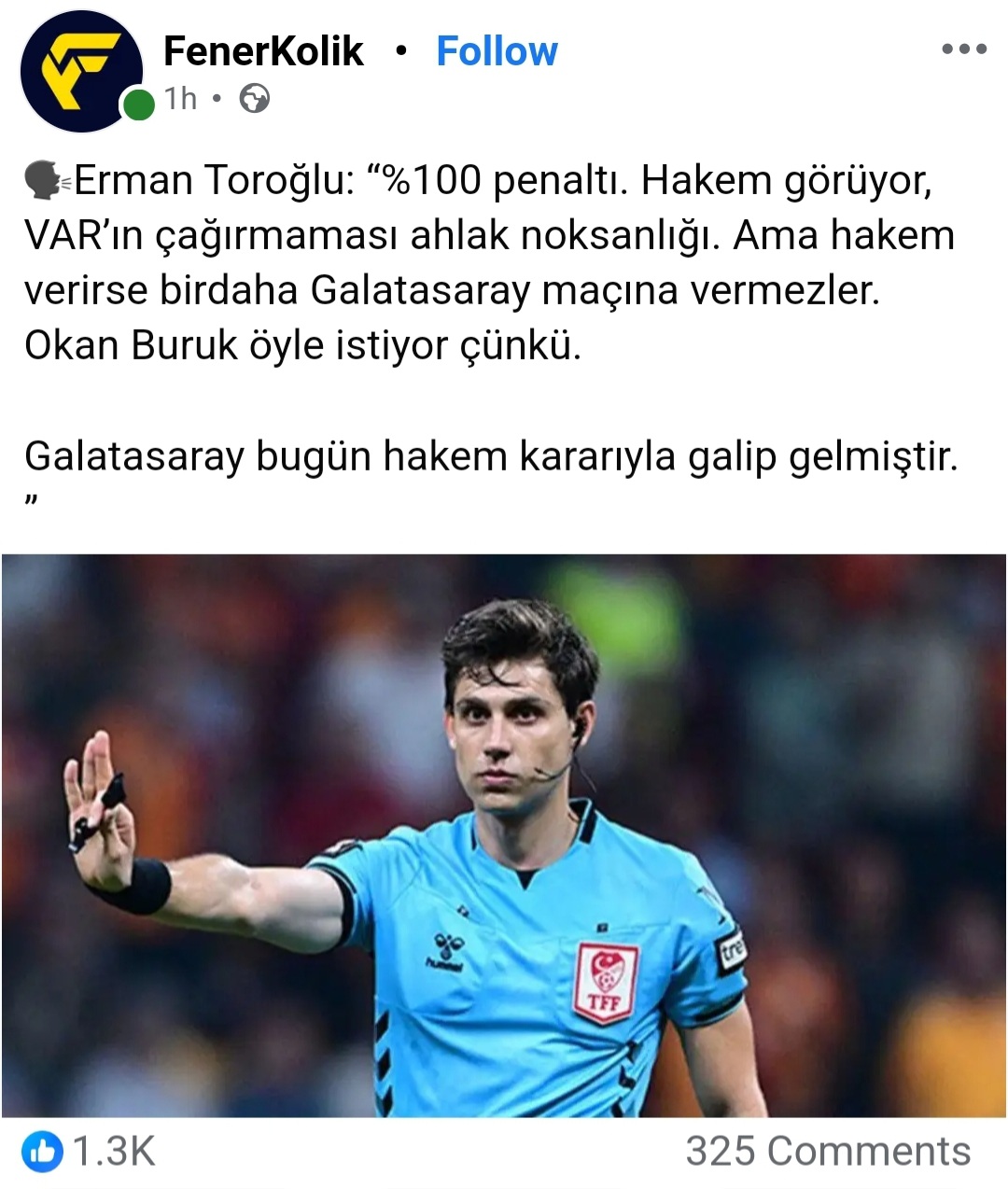The image size is (1008, 1189).
Task: Open the post's three-dot options menu
Action: [963, 49]
